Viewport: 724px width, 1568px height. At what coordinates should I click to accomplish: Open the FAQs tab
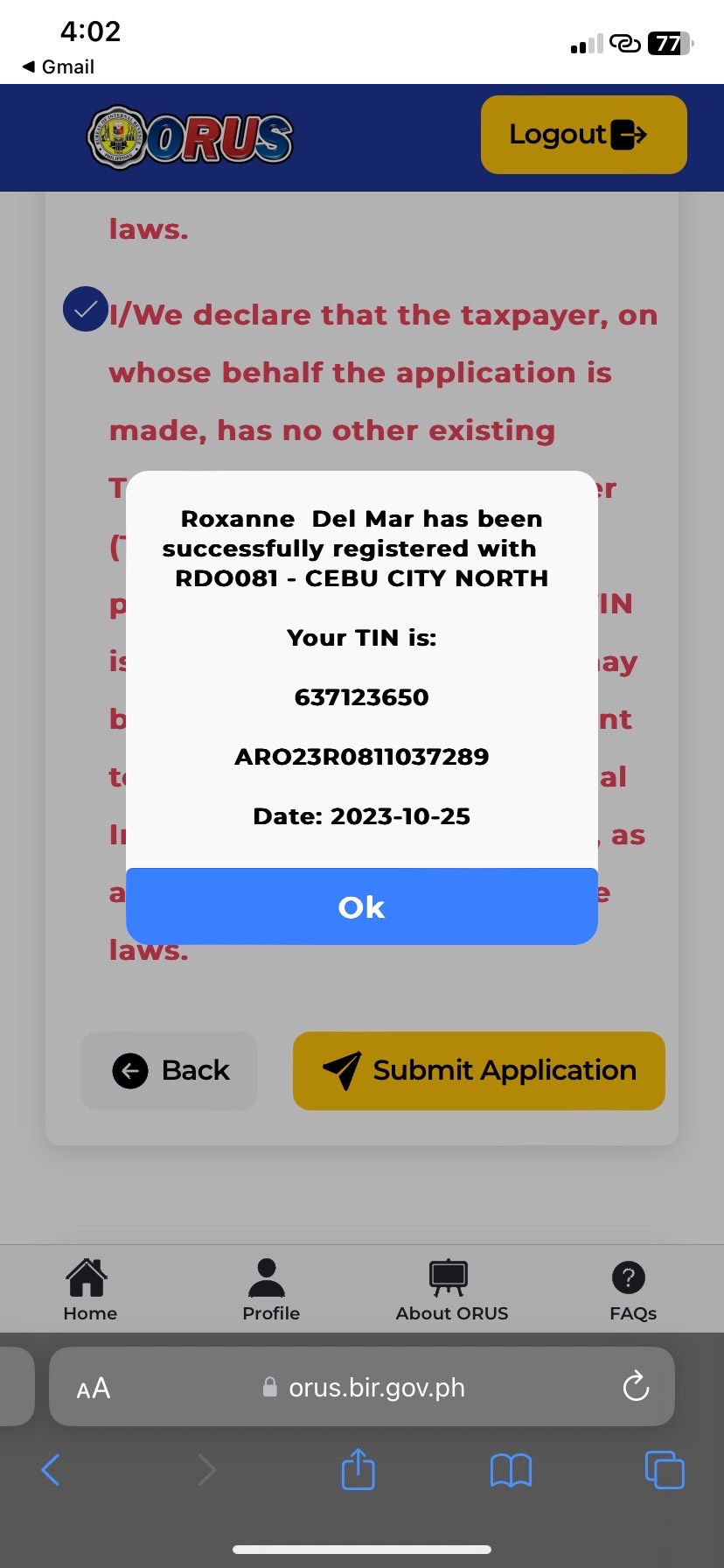(632, 1290)
